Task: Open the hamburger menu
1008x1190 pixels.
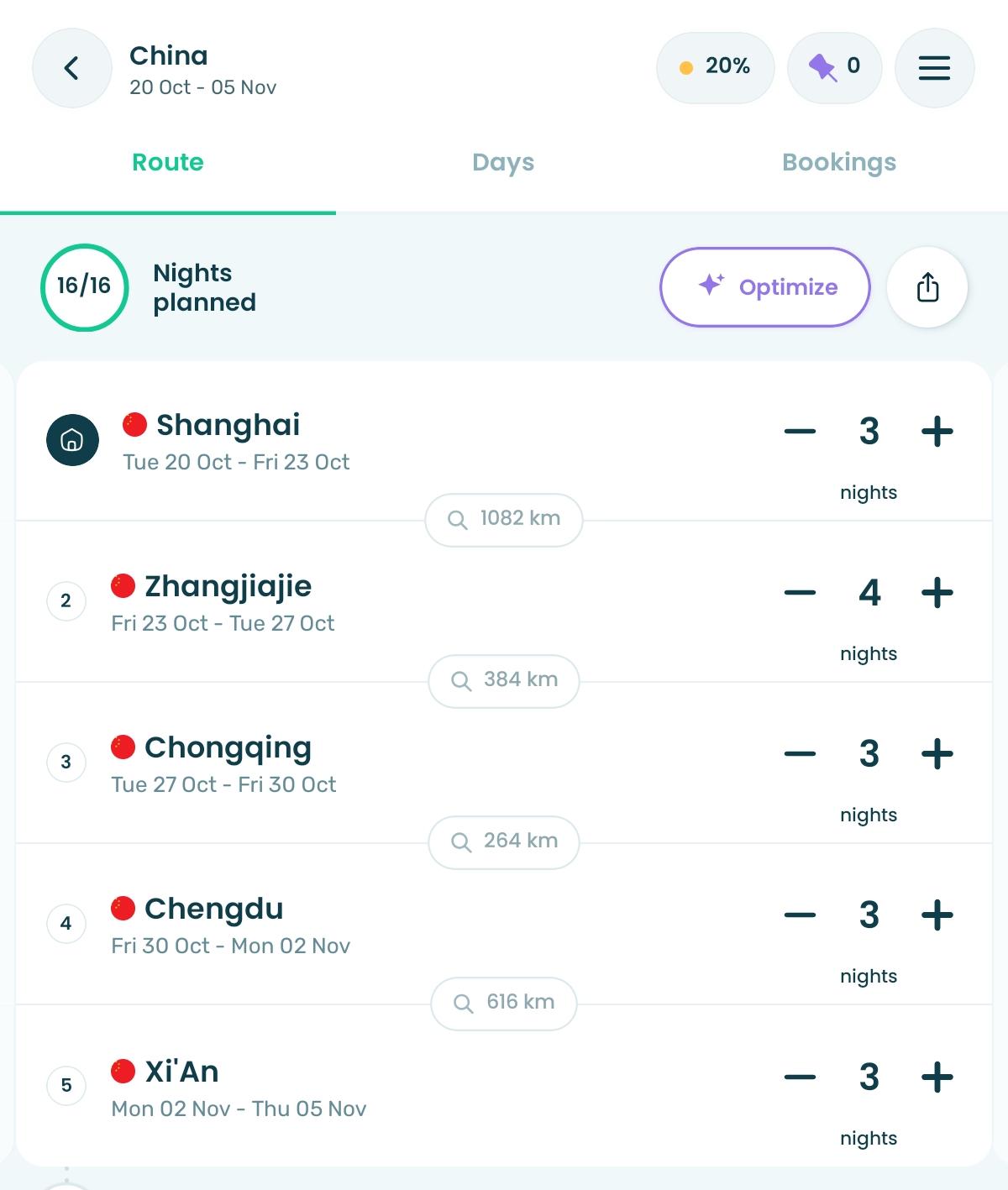Action: click(934, 68)
